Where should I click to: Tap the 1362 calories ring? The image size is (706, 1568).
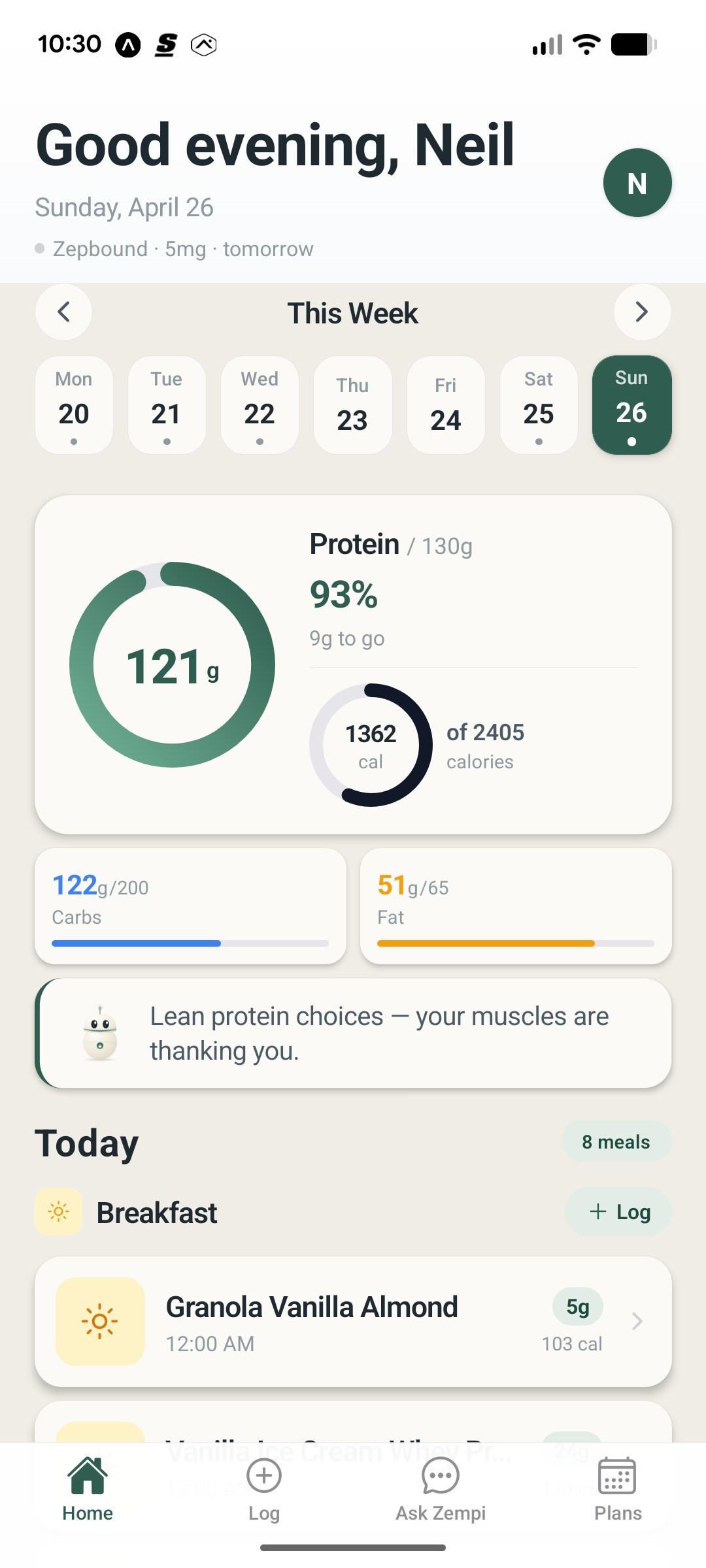coord(371,745)
